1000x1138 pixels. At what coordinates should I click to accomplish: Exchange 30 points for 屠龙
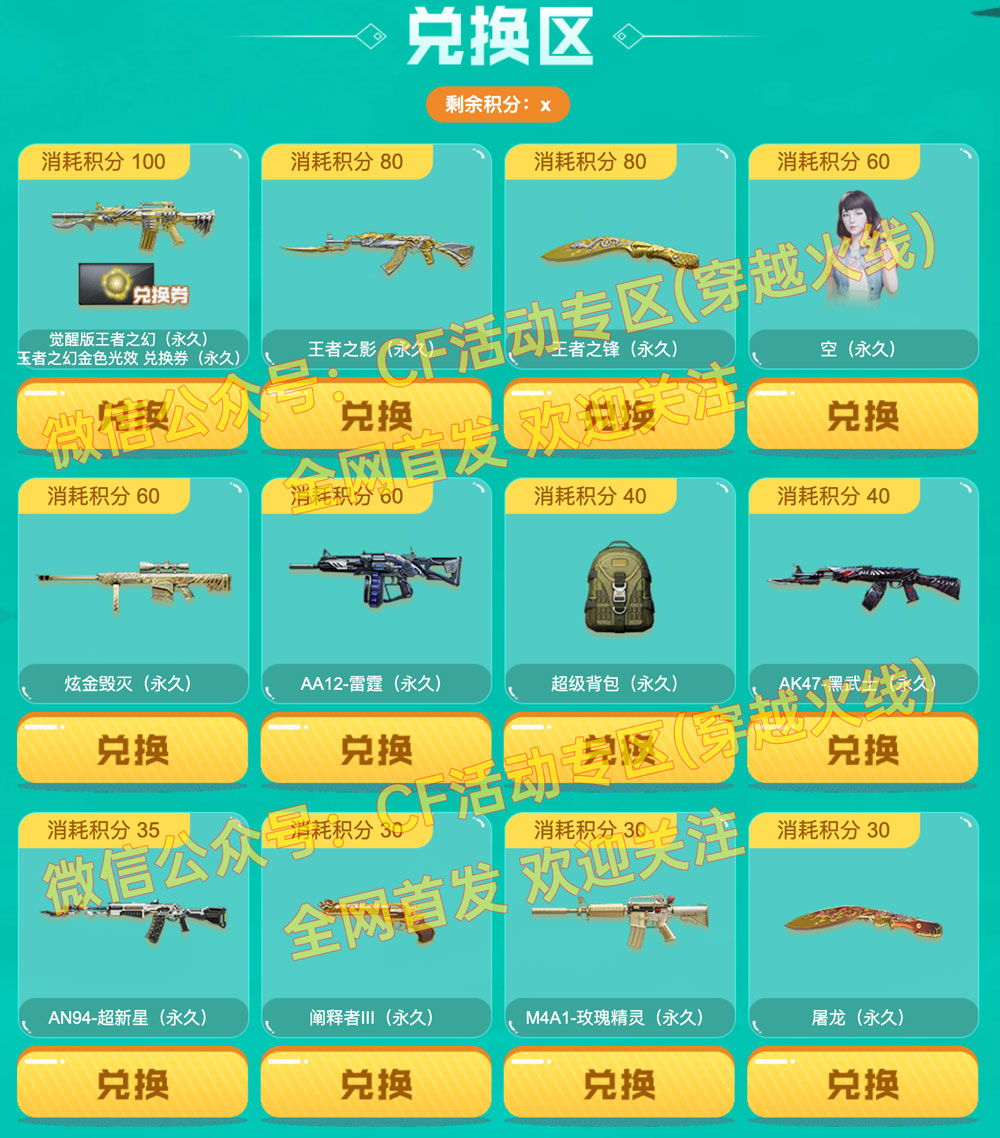pos(862,1082)
